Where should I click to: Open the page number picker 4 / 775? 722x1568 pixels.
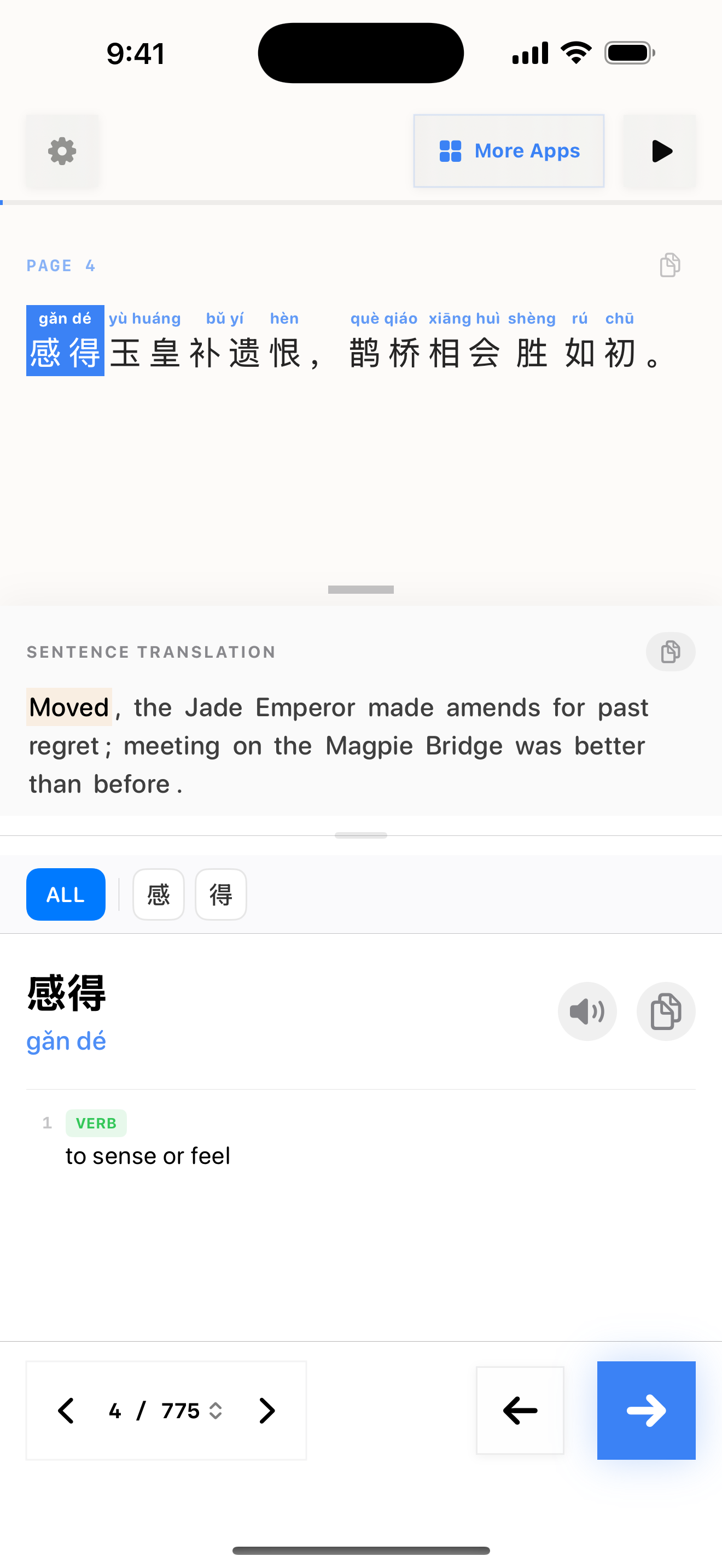coord(165,1411)
